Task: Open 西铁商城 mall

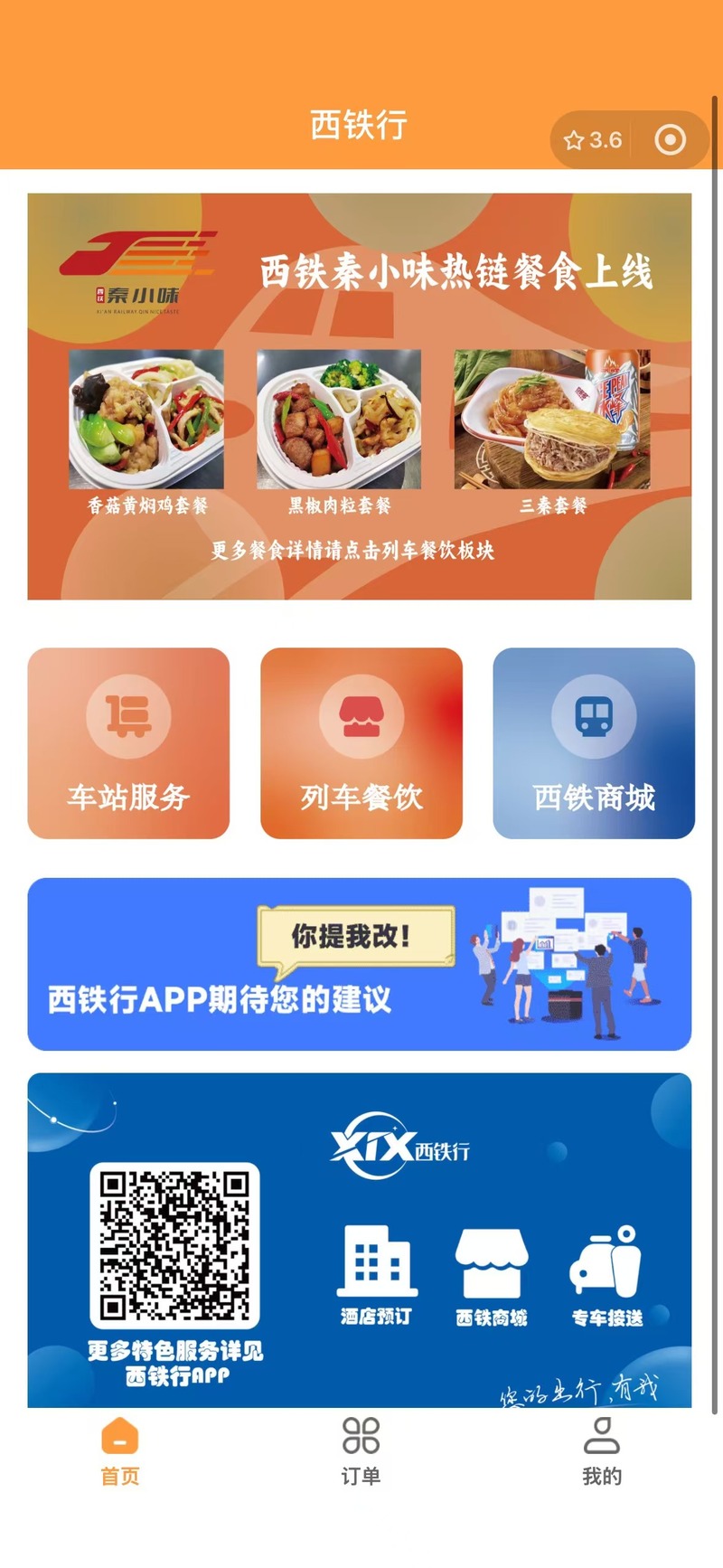Action: 594,743
